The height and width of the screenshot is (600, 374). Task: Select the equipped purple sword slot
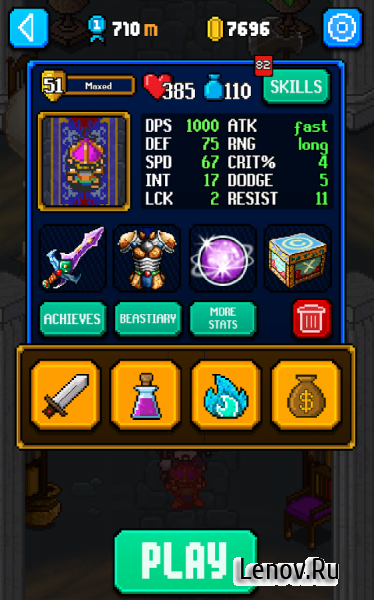click(x=73, y=258)
